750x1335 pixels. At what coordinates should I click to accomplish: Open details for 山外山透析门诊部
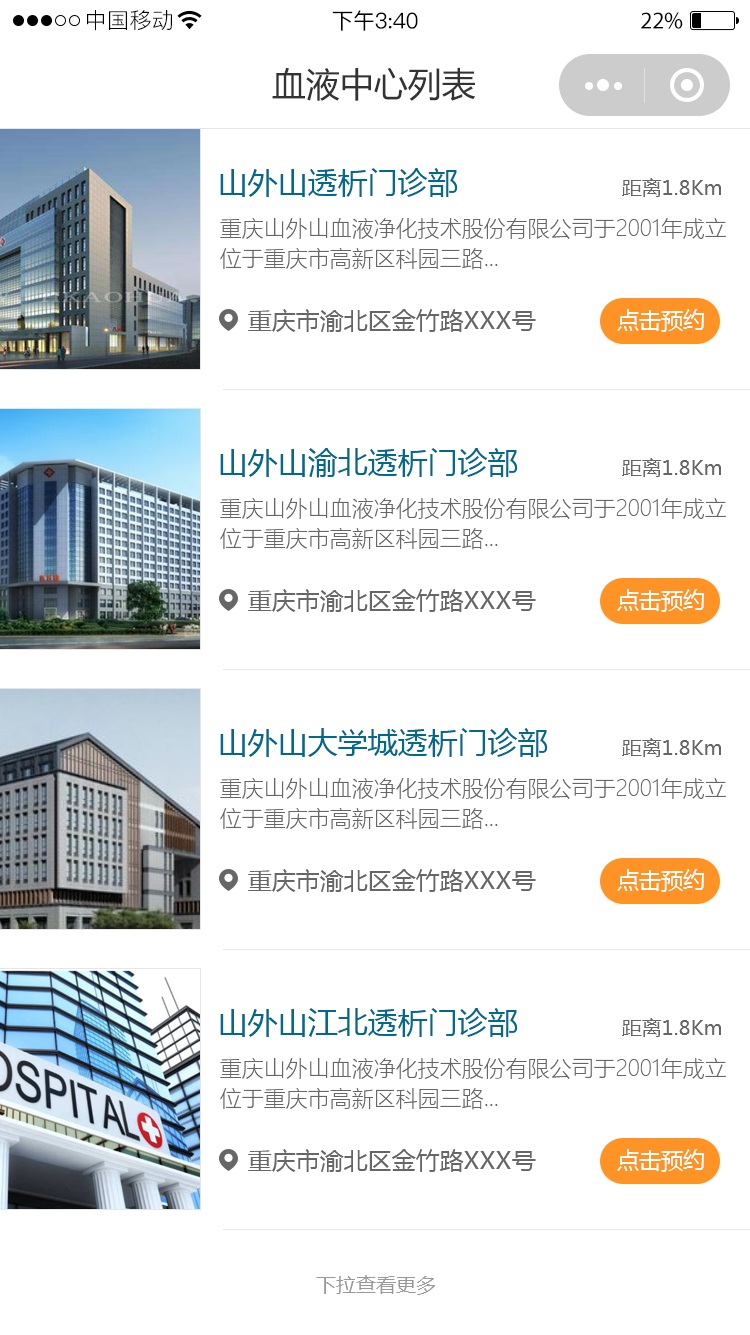pyautogui.click(x=338, y=184)
